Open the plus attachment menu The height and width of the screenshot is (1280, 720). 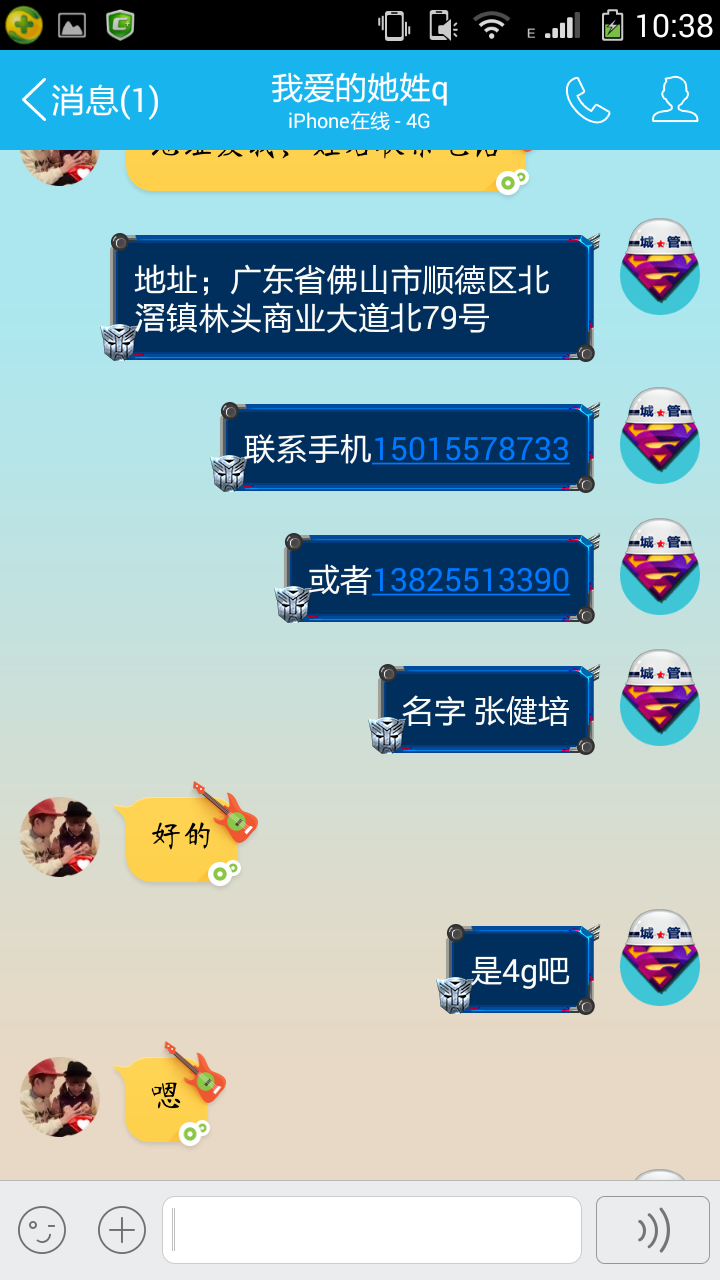[x=122, y=1229]
